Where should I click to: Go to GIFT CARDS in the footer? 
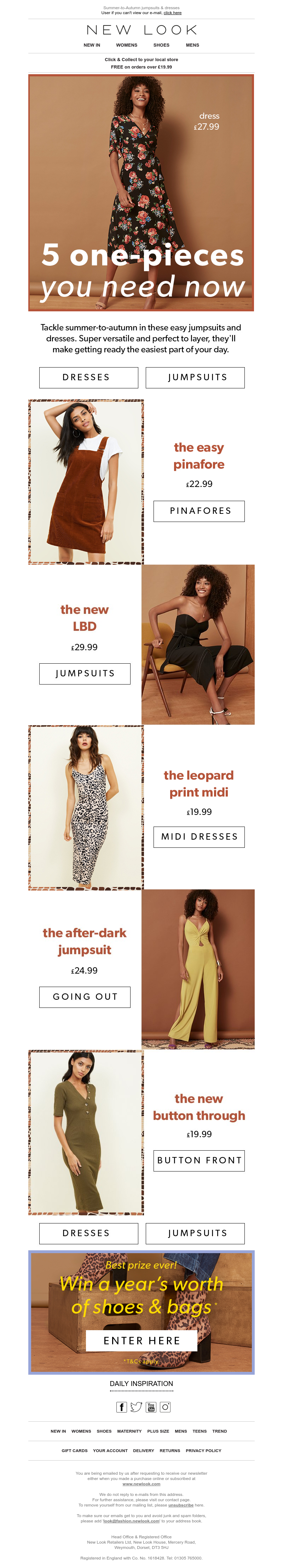[x=74, y=1451]
